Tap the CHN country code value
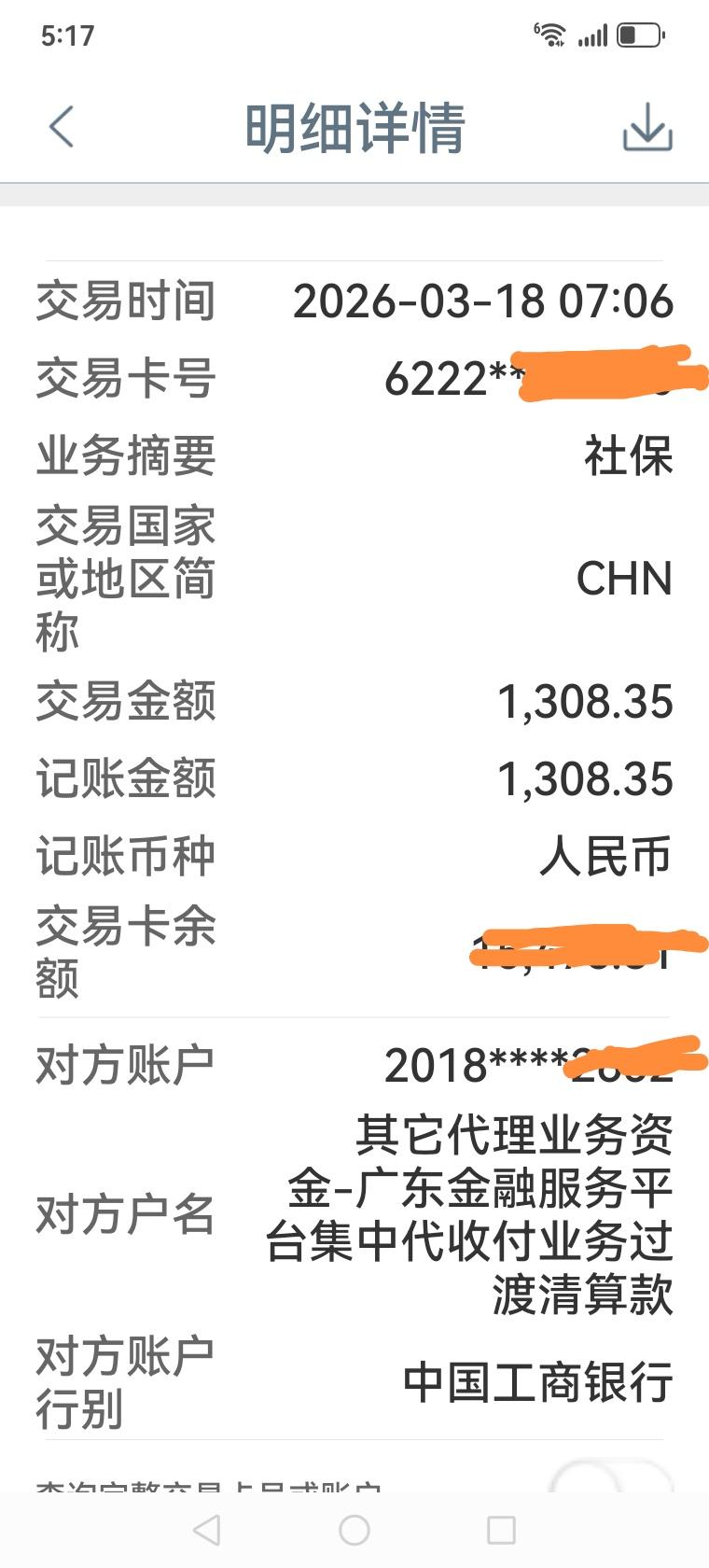709x1568 pixels. (x=624, y=579)
